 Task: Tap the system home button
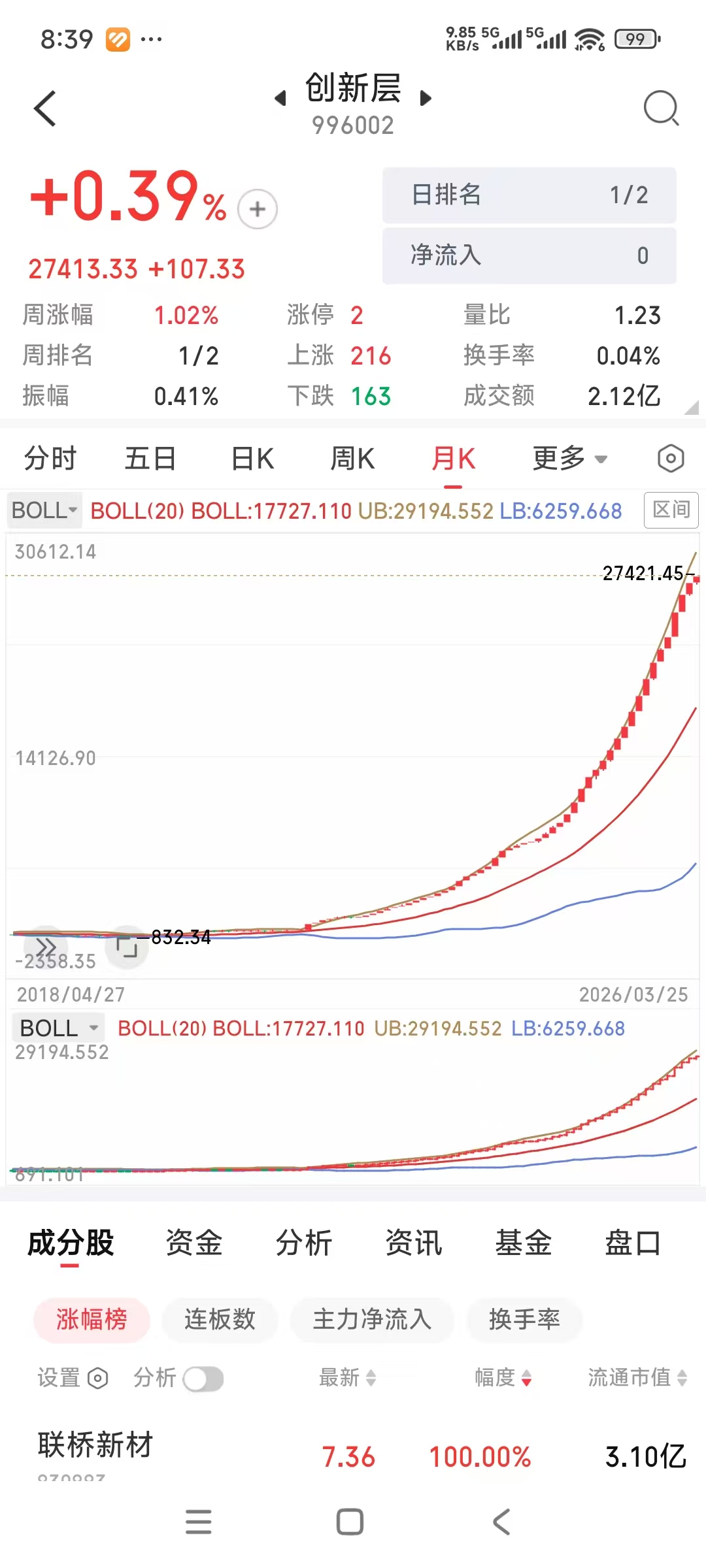click(x=350, y=1522)
